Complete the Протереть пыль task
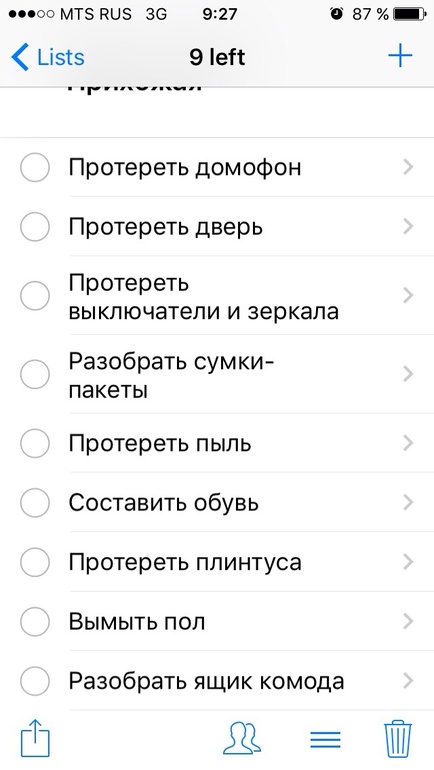 [x=35, y=443]
